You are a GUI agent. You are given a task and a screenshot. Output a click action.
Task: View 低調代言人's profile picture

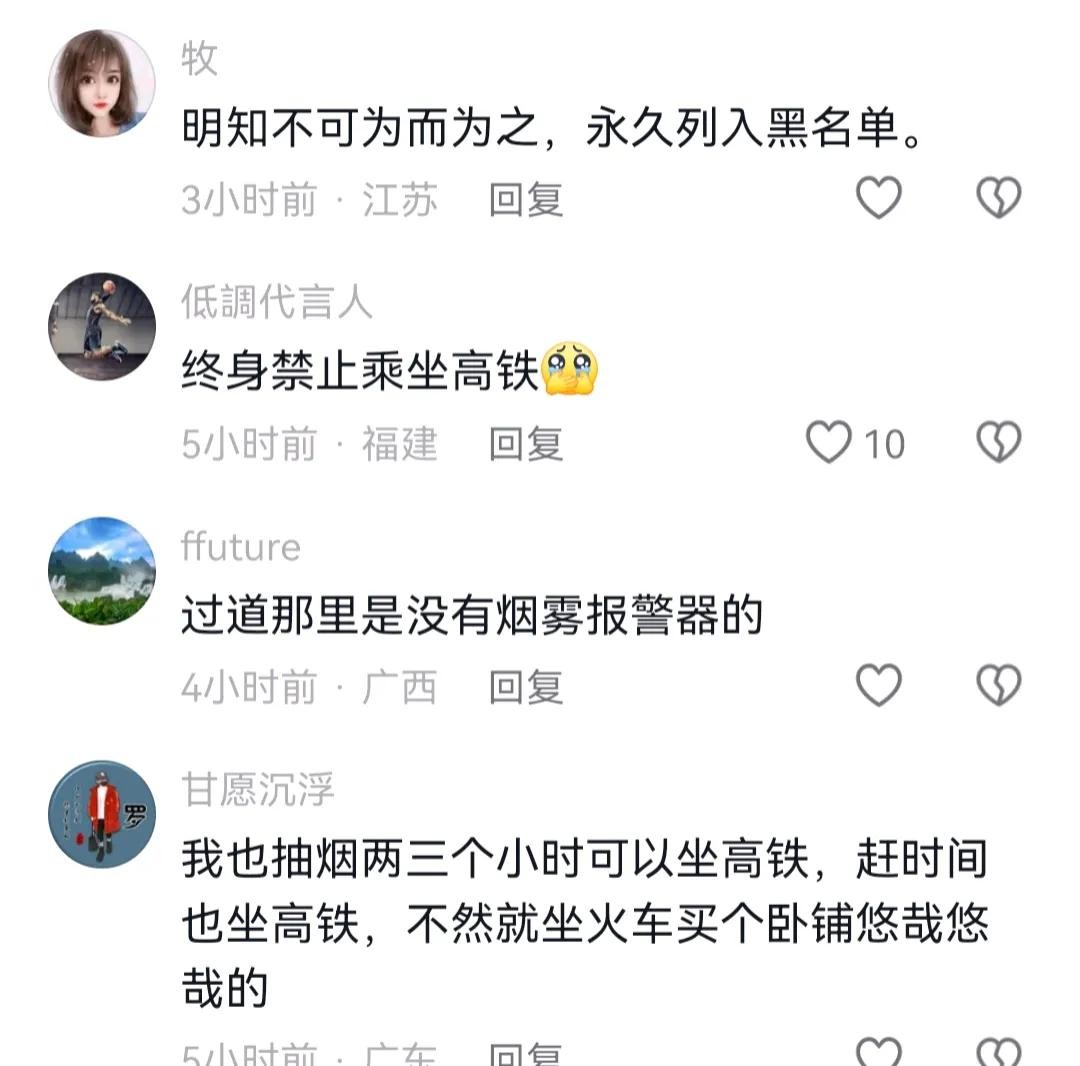pos(102,327)
